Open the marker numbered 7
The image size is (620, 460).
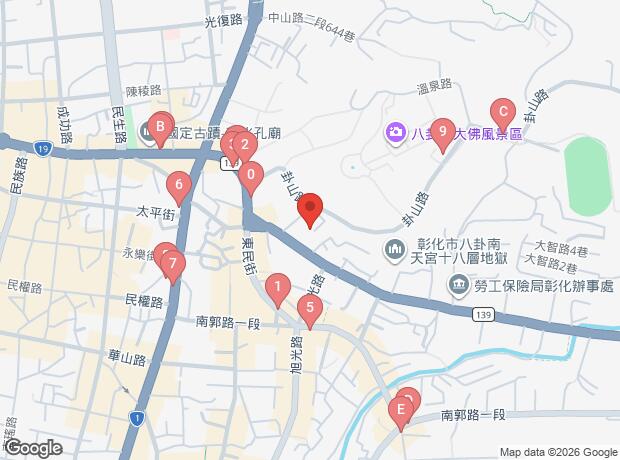(174, 265)
